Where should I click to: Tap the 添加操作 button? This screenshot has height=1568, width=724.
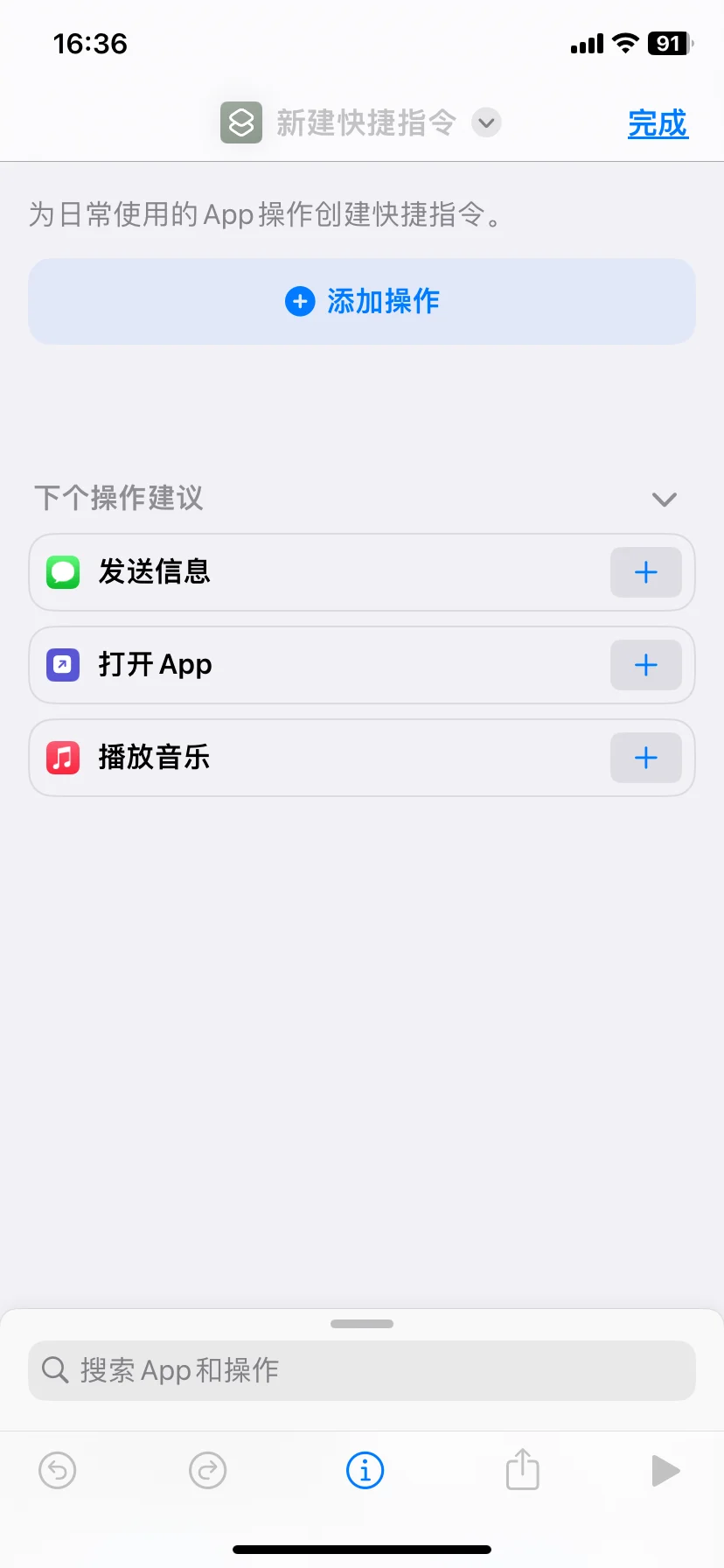tap(362, 301)
